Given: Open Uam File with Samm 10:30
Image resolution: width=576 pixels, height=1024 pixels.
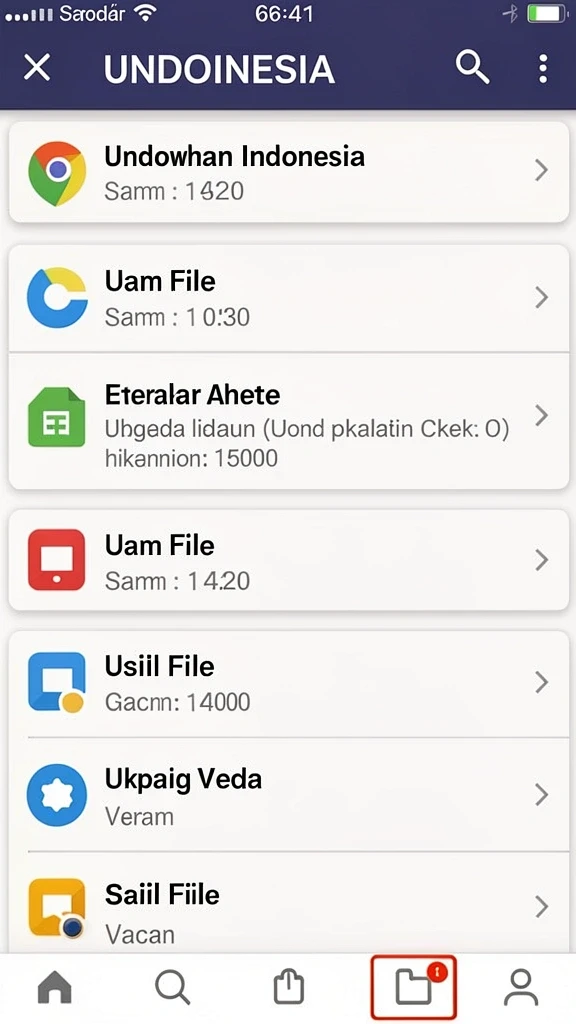Looking at the screenshot, I should point(289,298).
